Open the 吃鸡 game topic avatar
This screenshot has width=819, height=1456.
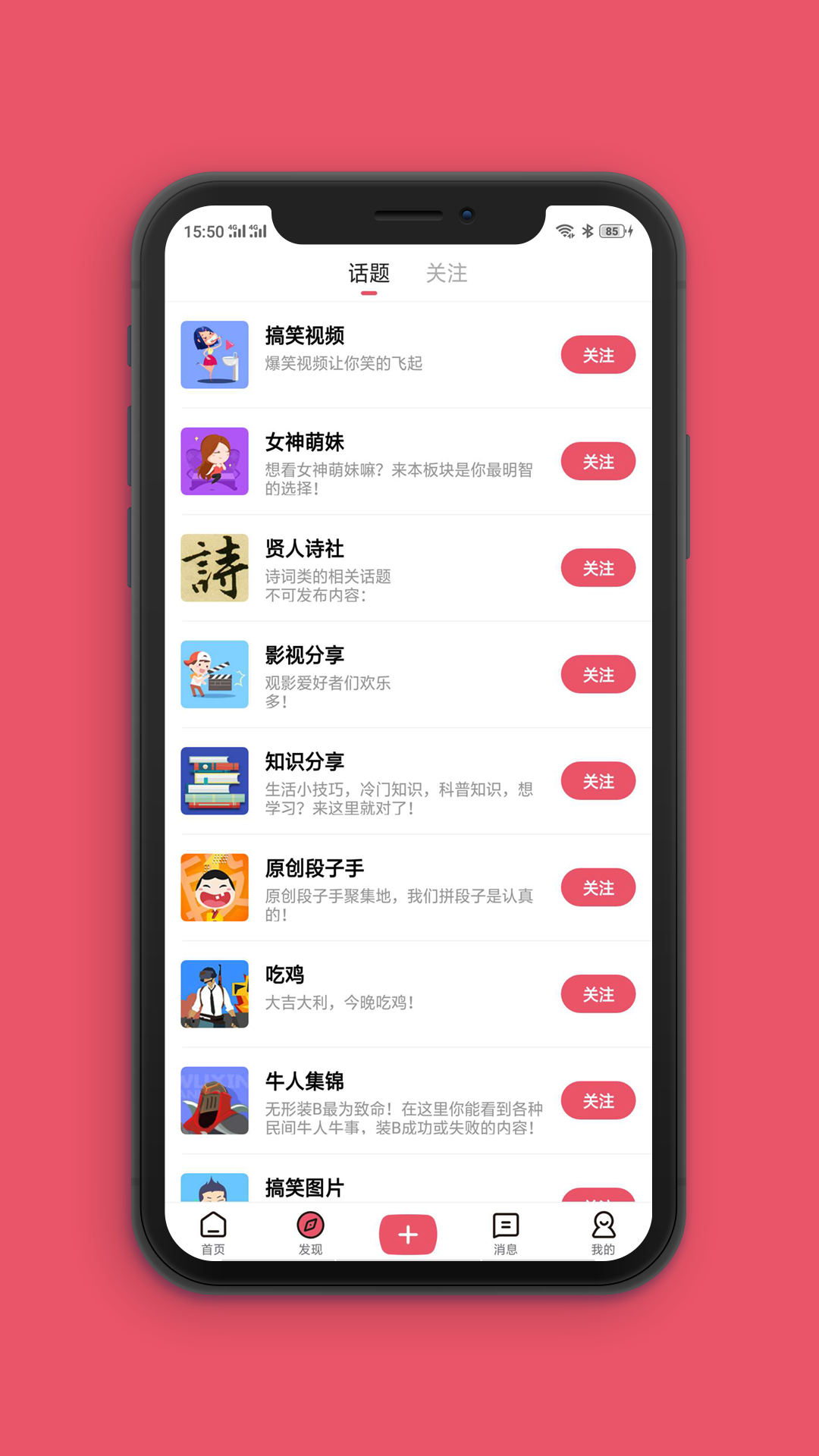click(x=214, y=994)
